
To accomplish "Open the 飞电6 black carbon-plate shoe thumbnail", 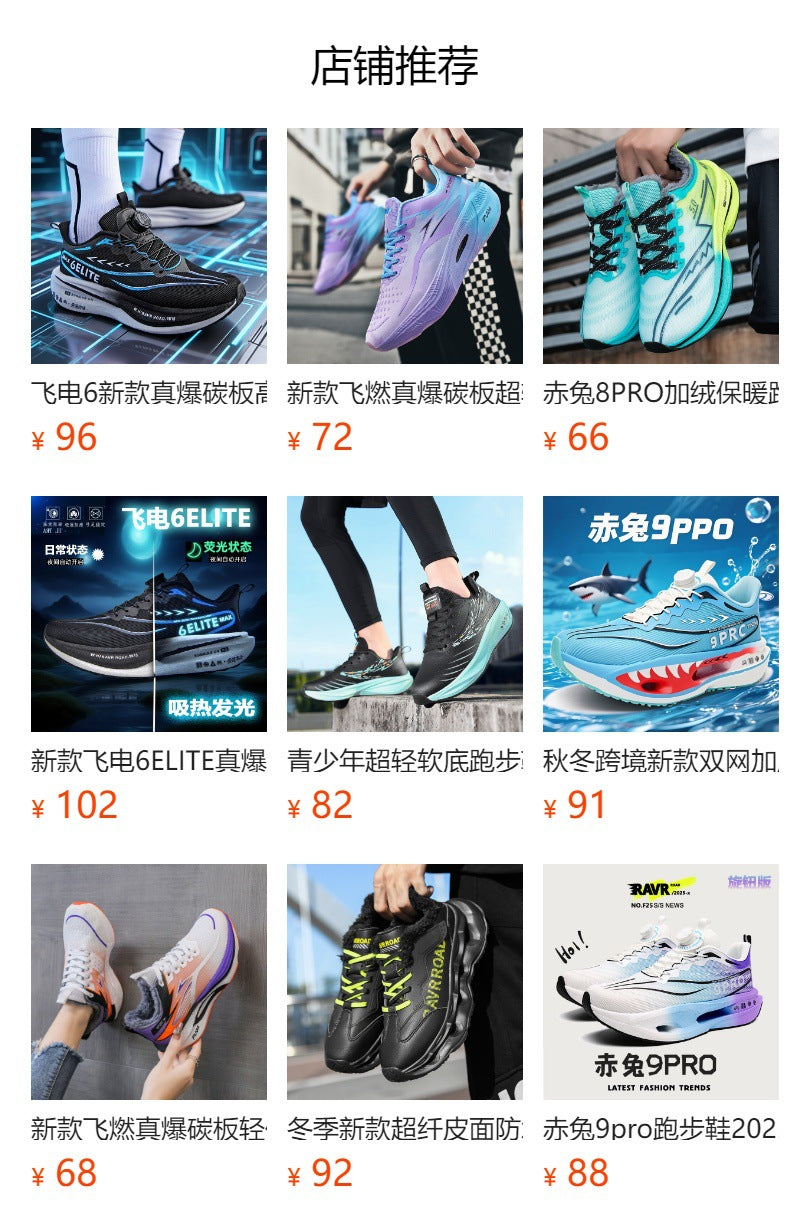I will (150, 246).
